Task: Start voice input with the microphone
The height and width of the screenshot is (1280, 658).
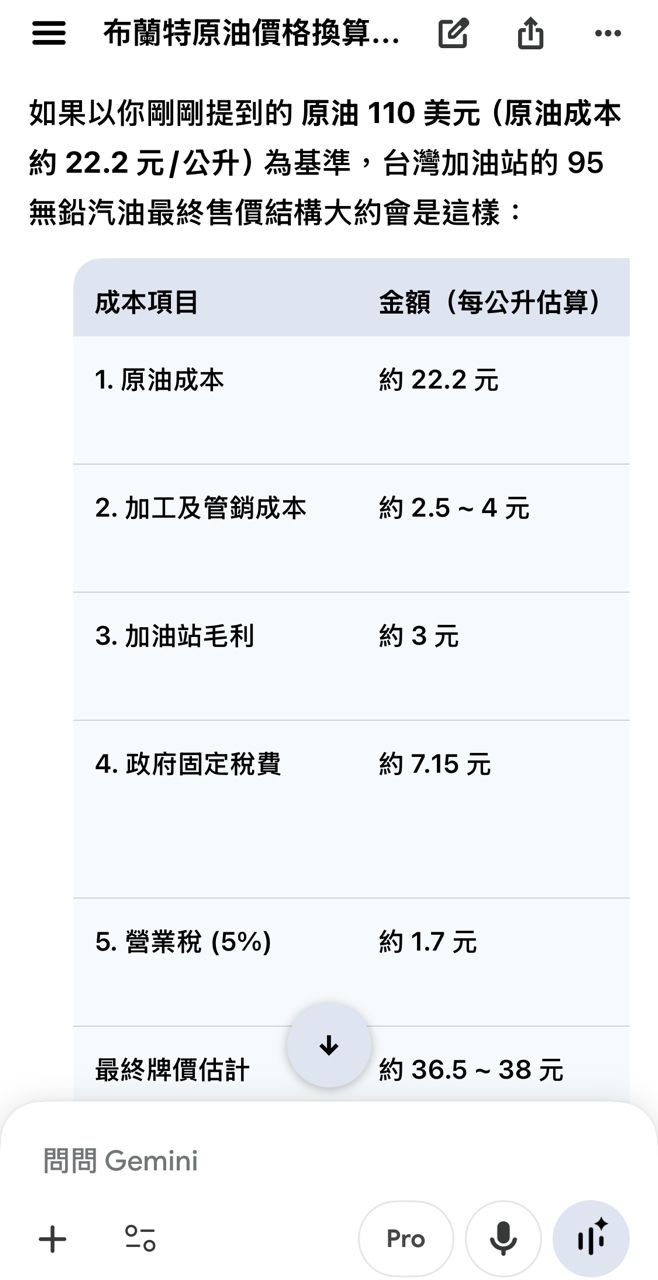Action: pos(503,1240)
